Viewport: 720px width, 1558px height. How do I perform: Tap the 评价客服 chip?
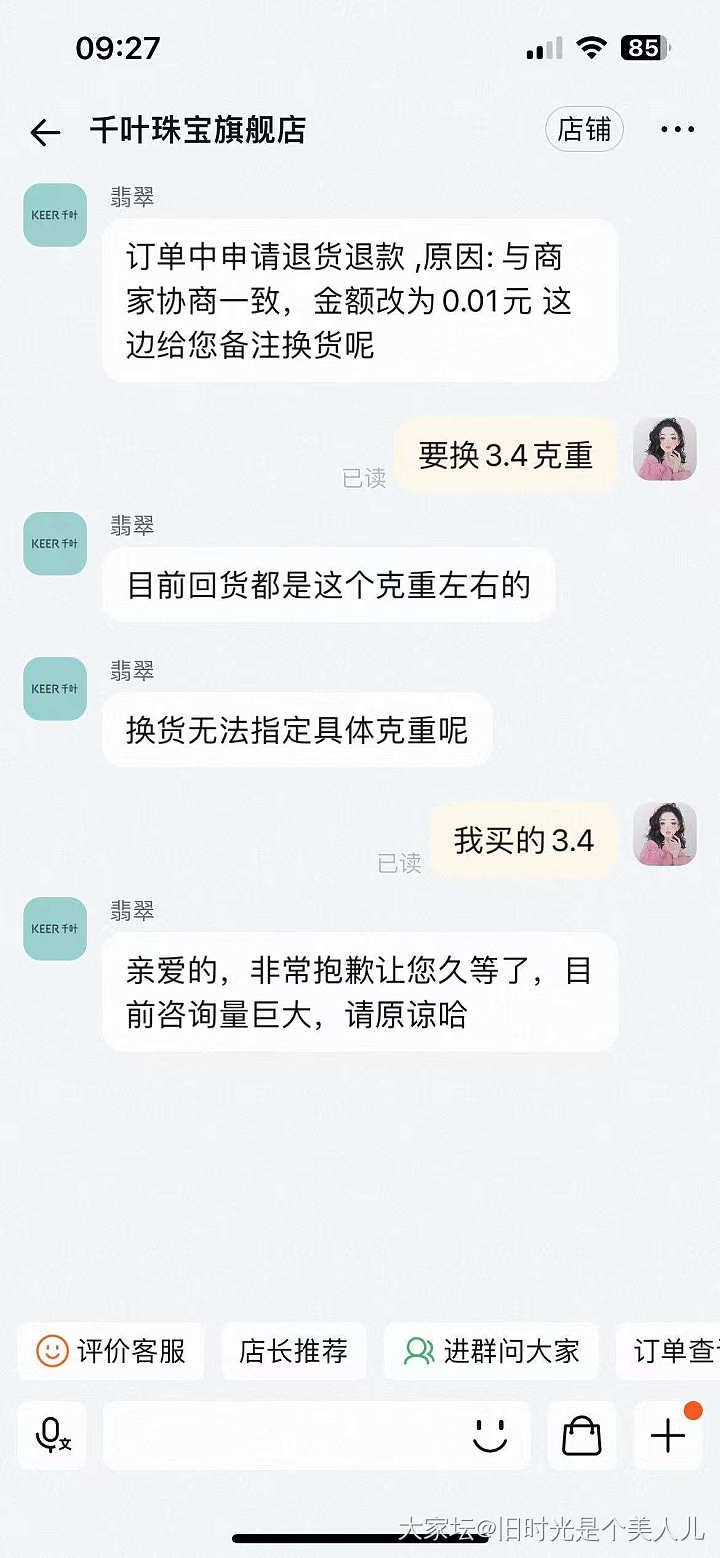point(111,1351)
